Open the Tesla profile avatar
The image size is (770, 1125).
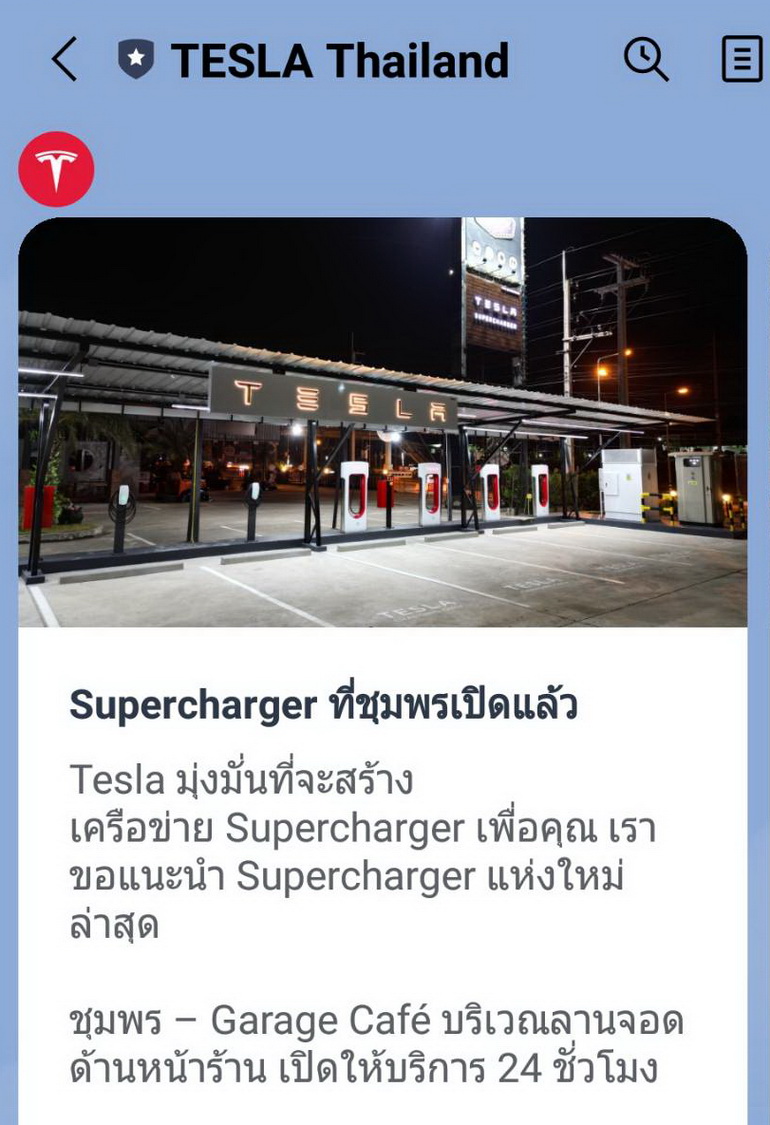point(56,170)
